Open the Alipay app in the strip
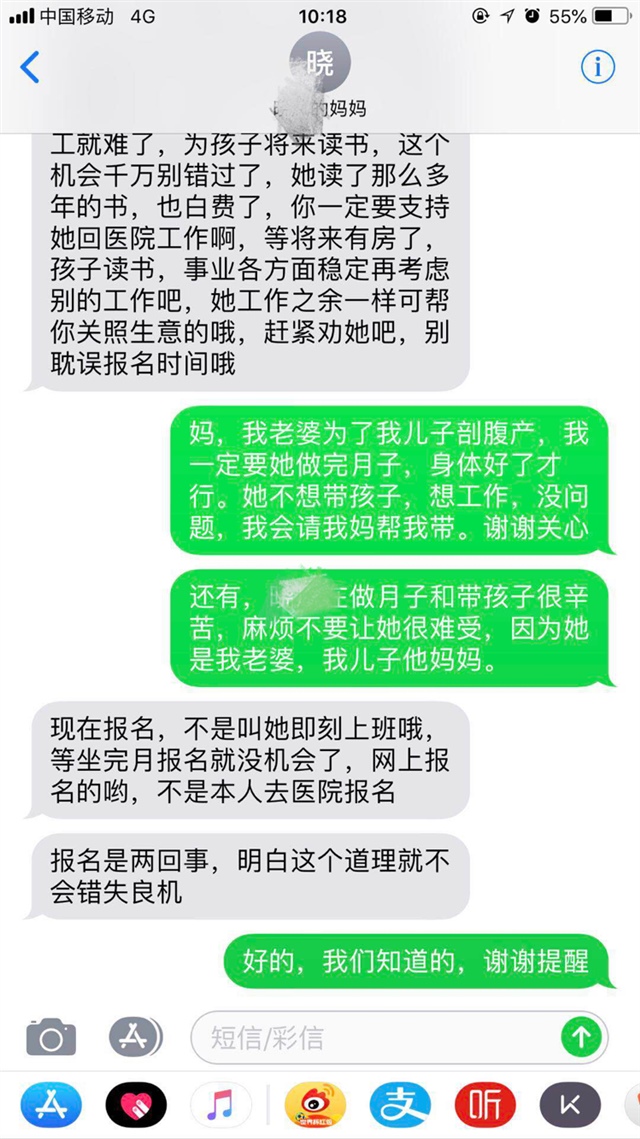This screenshot has height=1139, width=640. point(400,1105)
